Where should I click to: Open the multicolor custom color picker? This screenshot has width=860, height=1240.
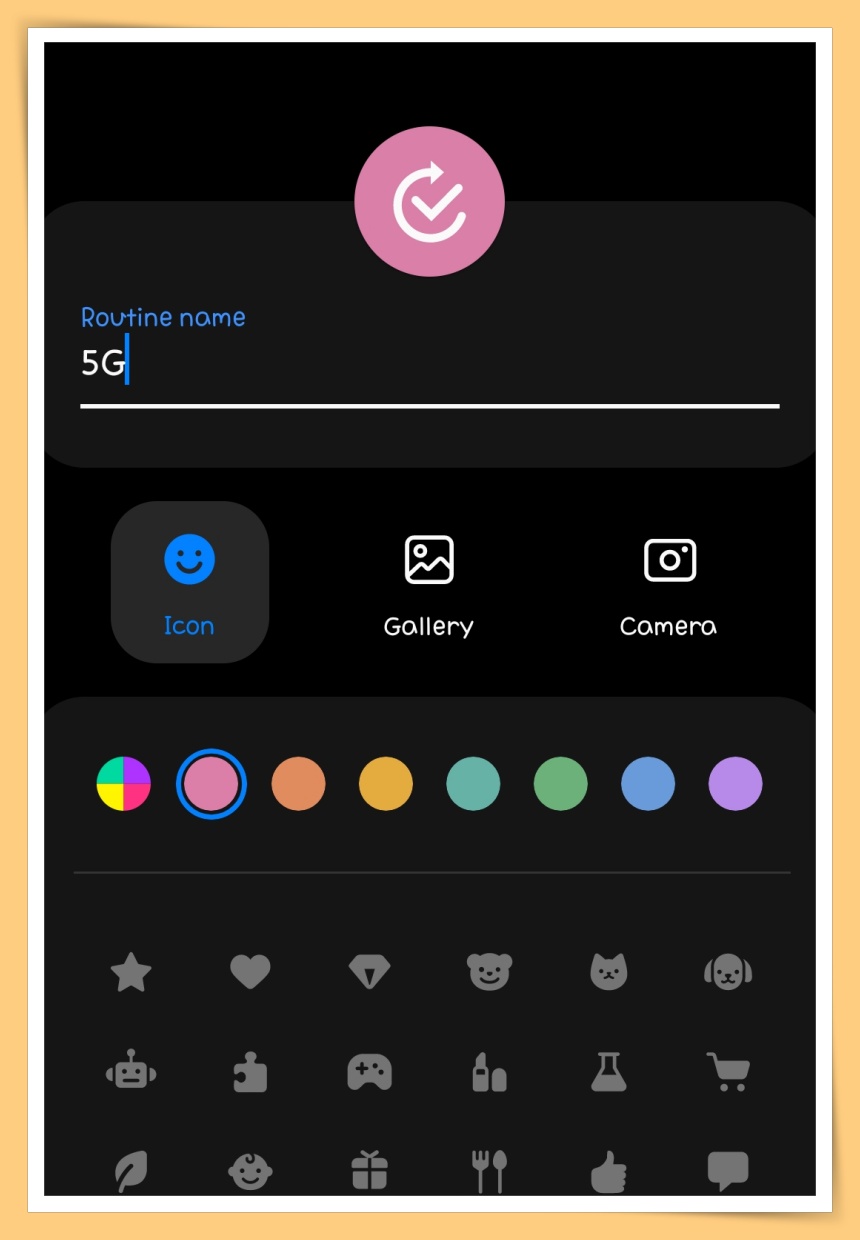point(124,783)
